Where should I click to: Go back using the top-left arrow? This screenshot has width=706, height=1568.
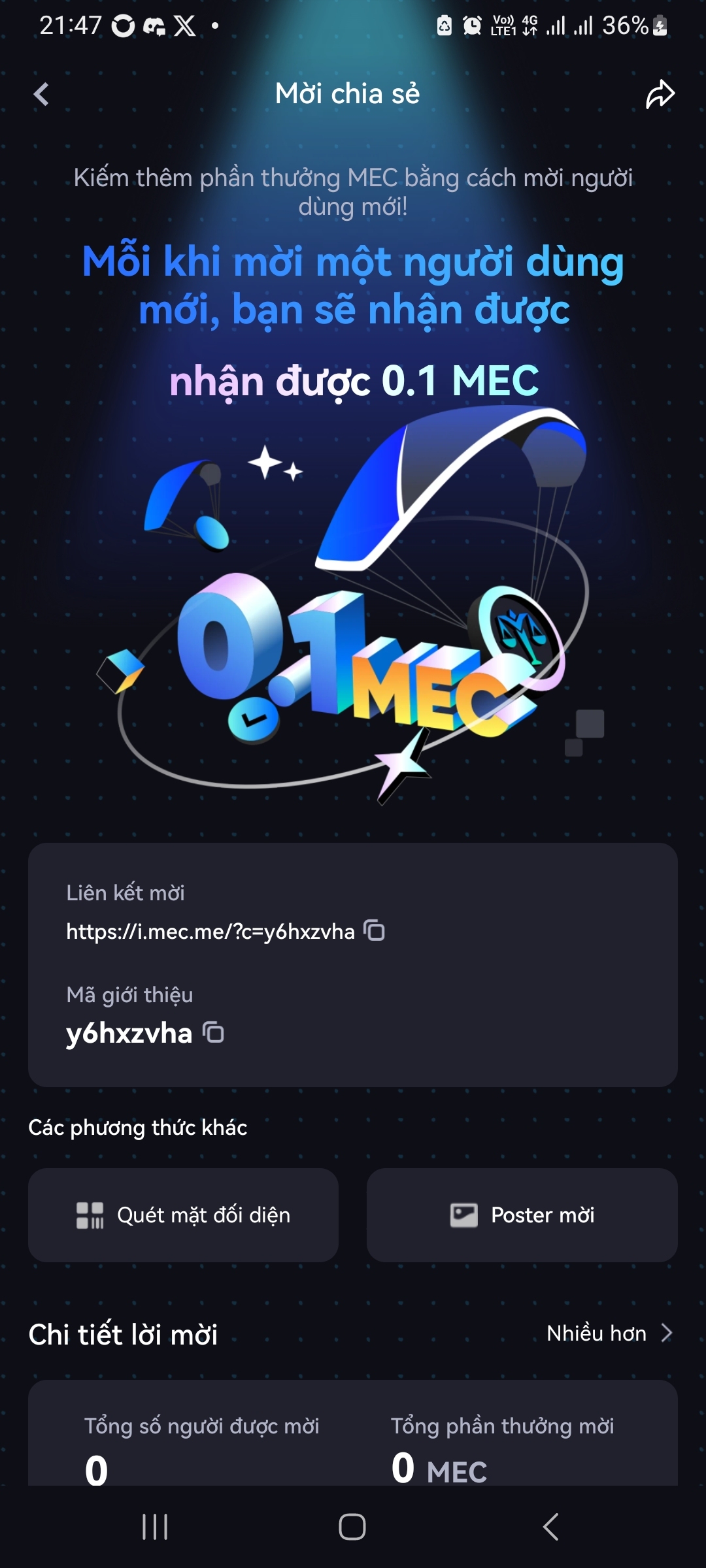tap(41, 94)
